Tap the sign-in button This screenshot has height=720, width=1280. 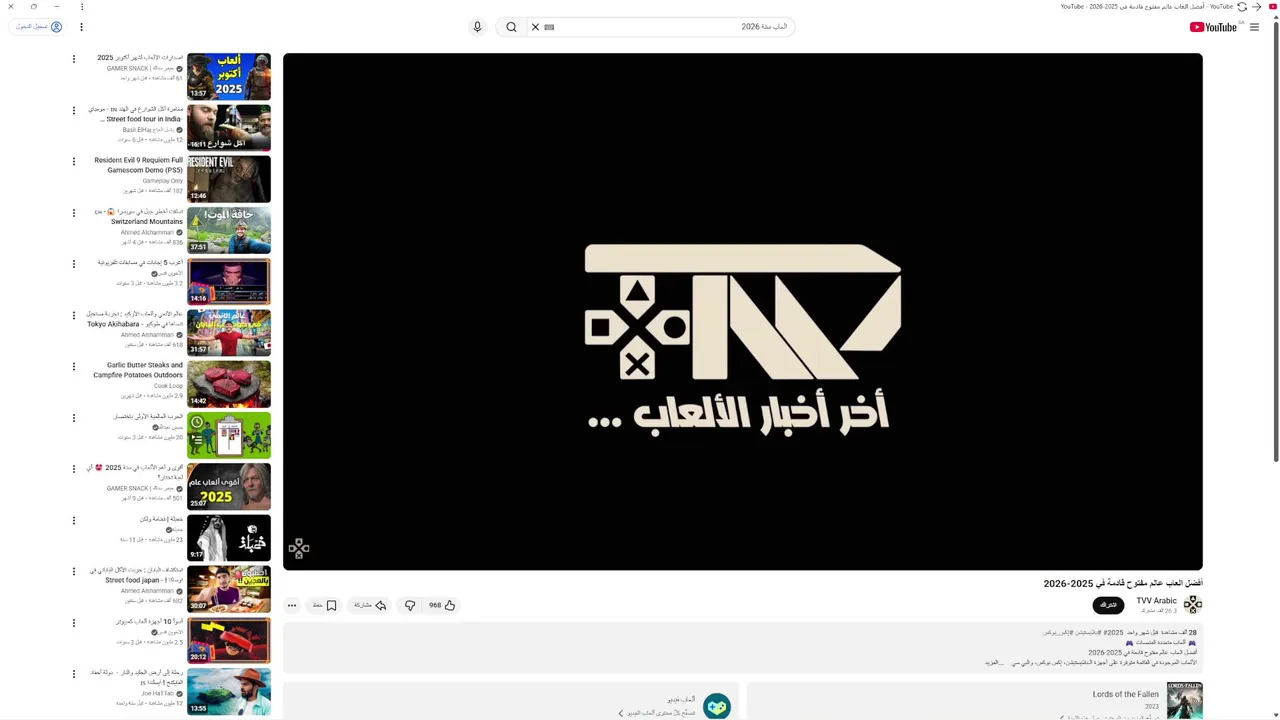click(39, 27)
